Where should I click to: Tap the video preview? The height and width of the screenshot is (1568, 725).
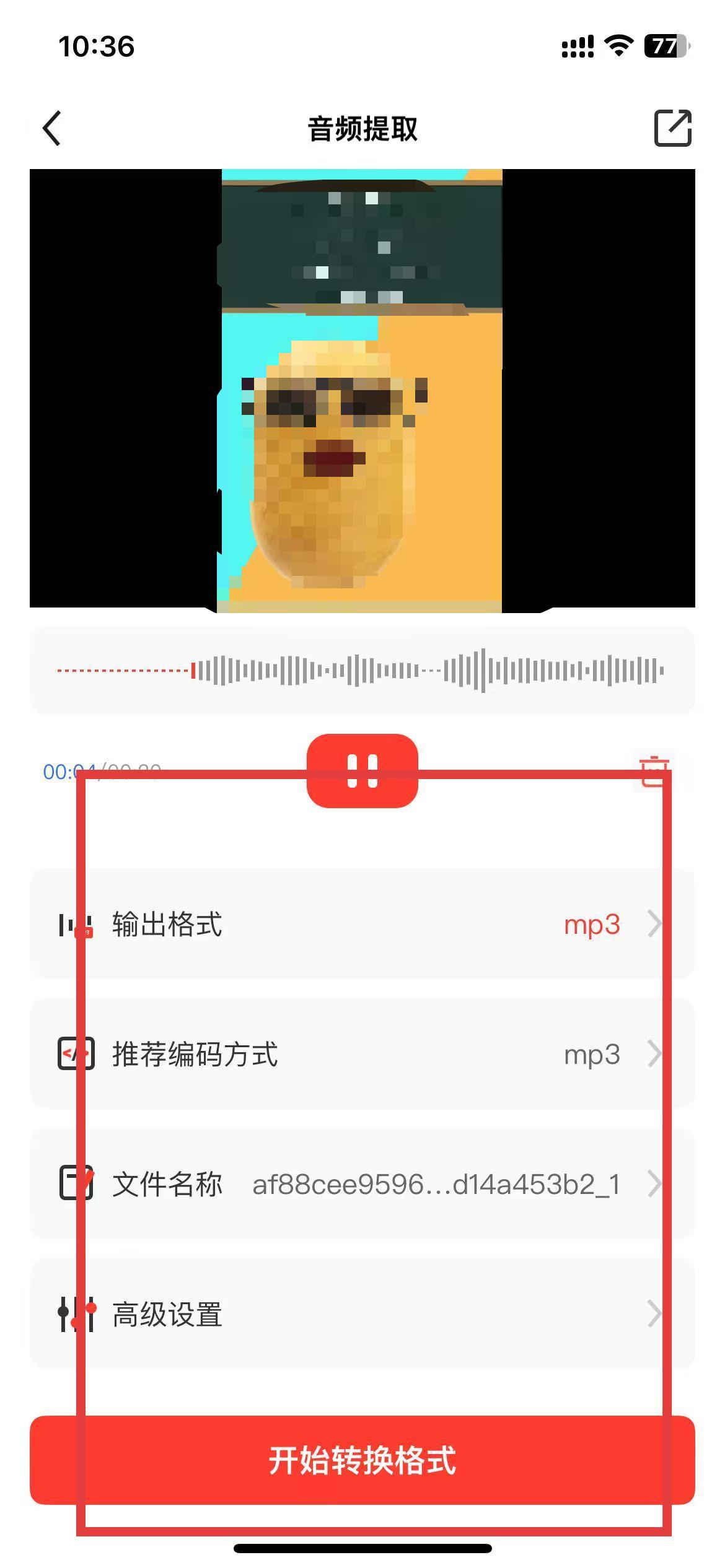(x=362, y=390)
